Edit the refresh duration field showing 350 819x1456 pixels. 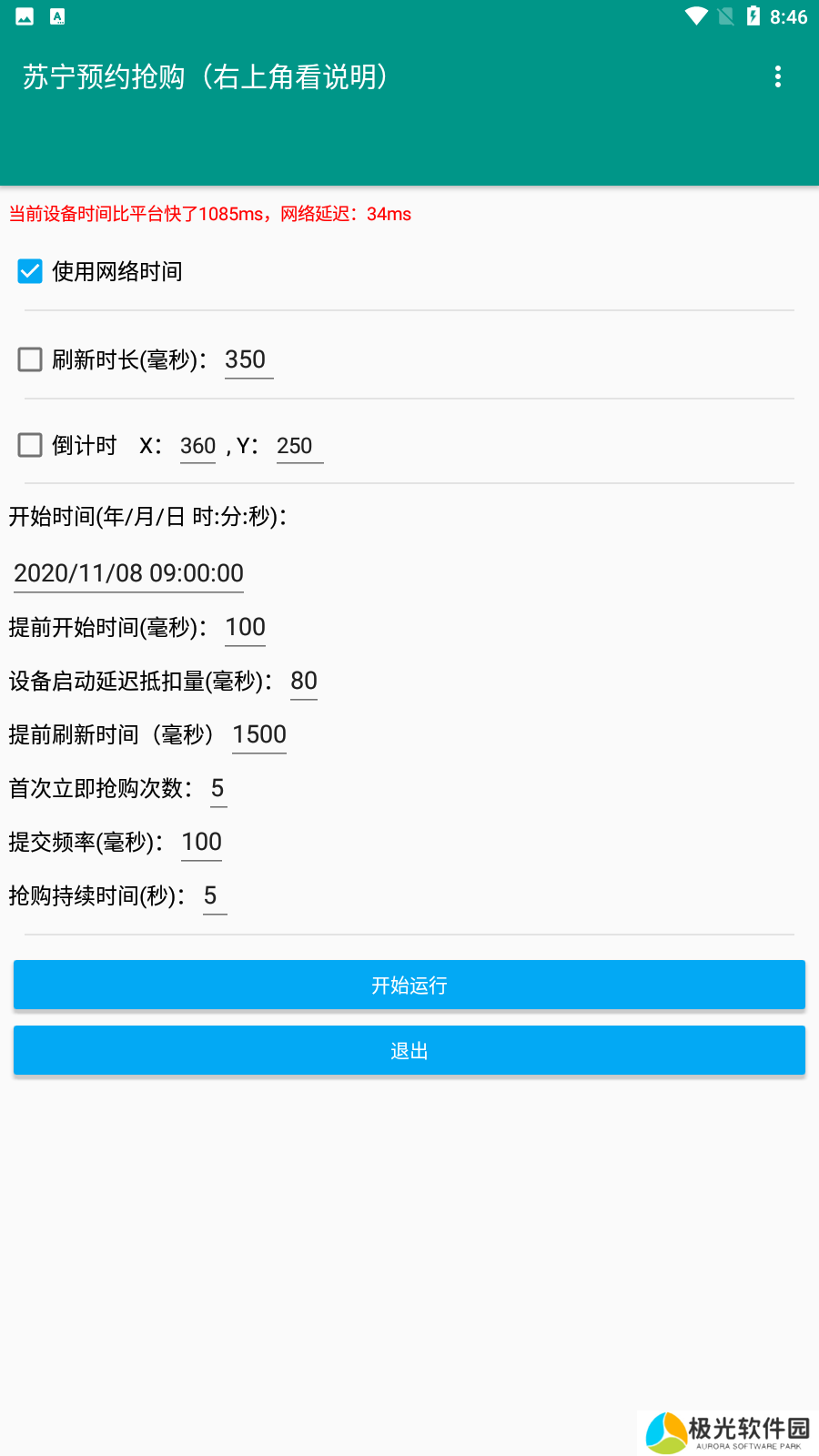click(x=248, y=359)
